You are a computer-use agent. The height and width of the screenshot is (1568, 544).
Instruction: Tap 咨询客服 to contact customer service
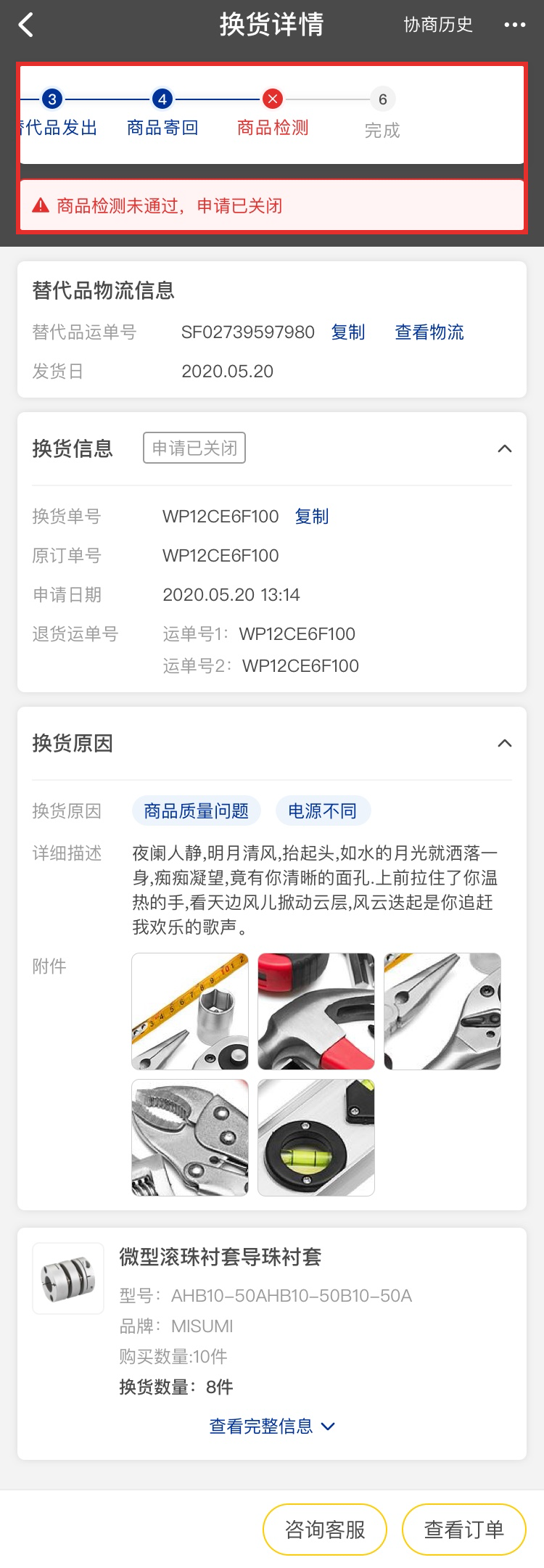(x=324, y=1530)
